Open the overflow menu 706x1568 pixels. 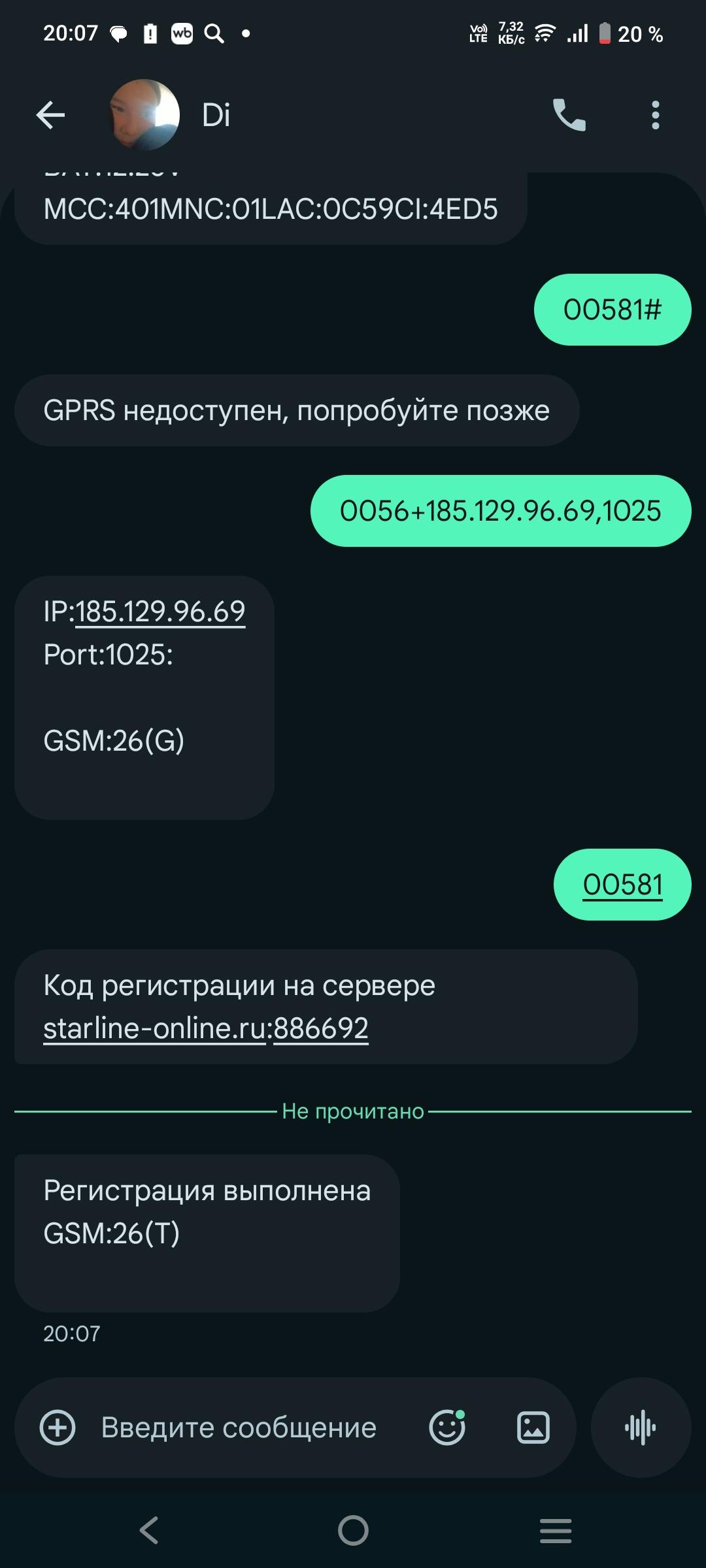click(x=655, y=116)
